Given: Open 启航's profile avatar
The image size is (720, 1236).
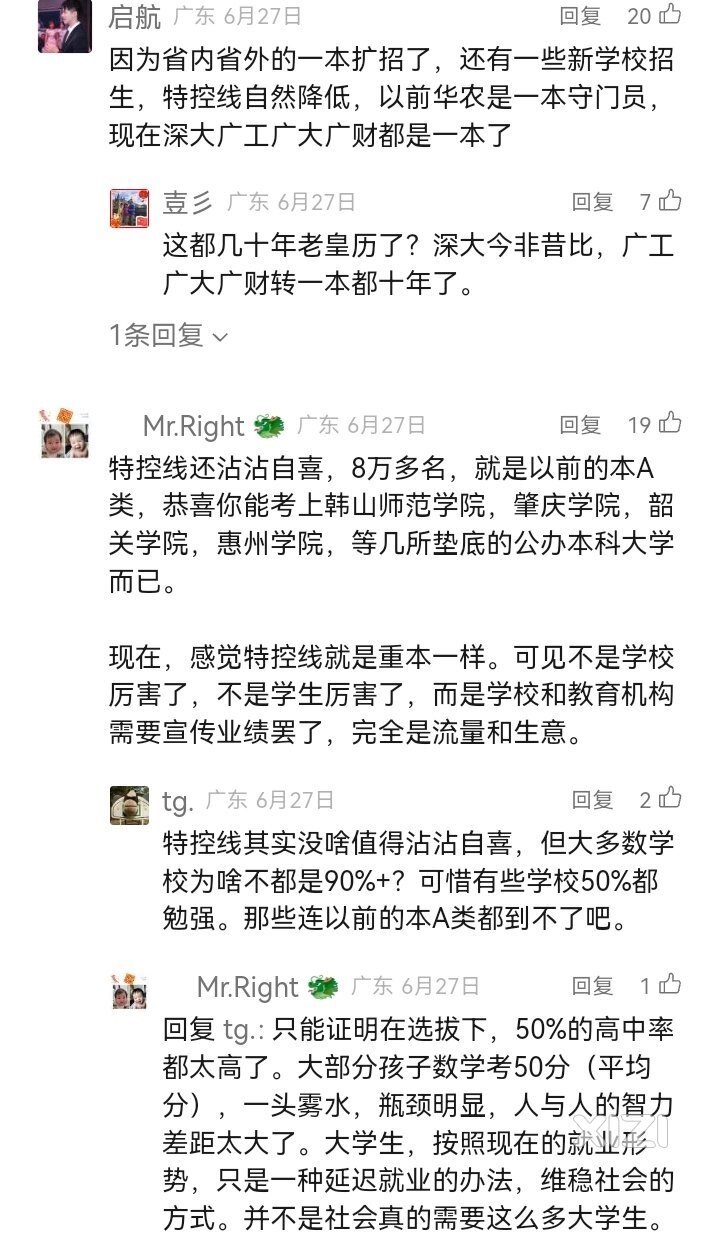Looking at the screenshot, I should [65, 26].
